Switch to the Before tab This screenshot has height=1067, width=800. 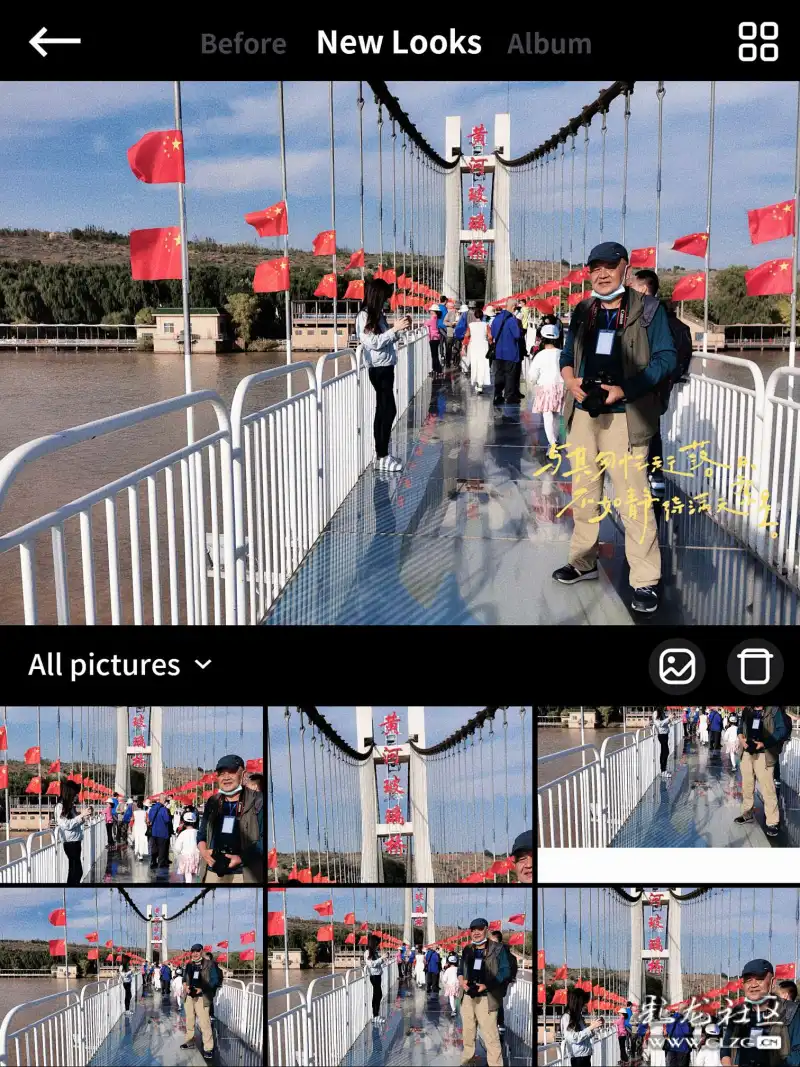point(243,44)
